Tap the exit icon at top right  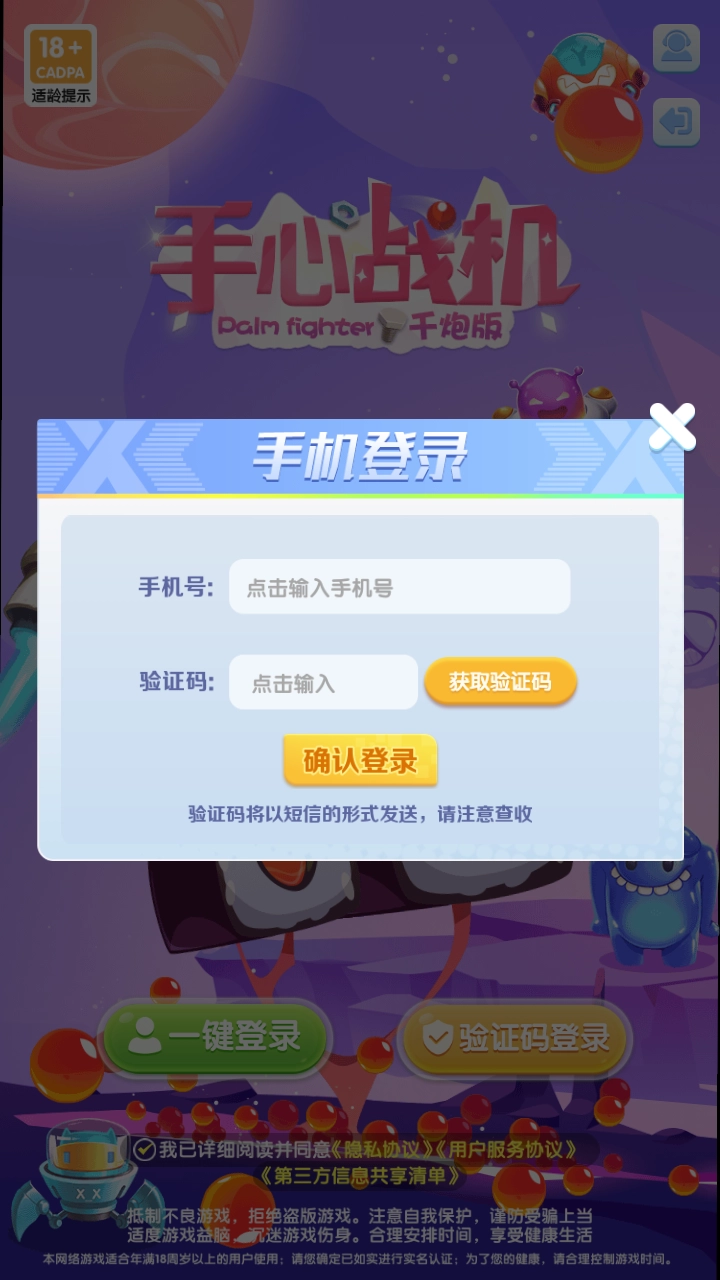[x=676, y=122]
